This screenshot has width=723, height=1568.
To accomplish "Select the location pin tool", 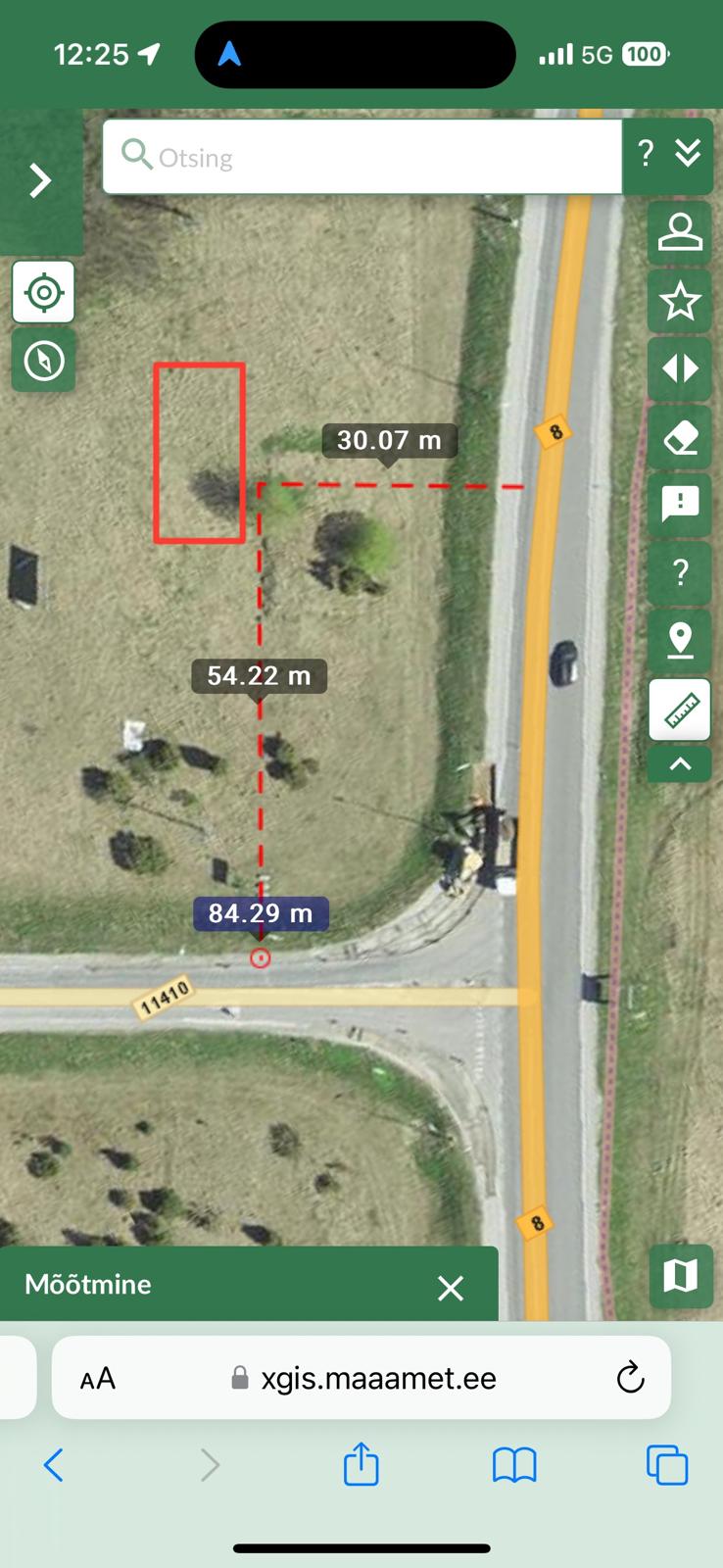I will click(680, 640).
